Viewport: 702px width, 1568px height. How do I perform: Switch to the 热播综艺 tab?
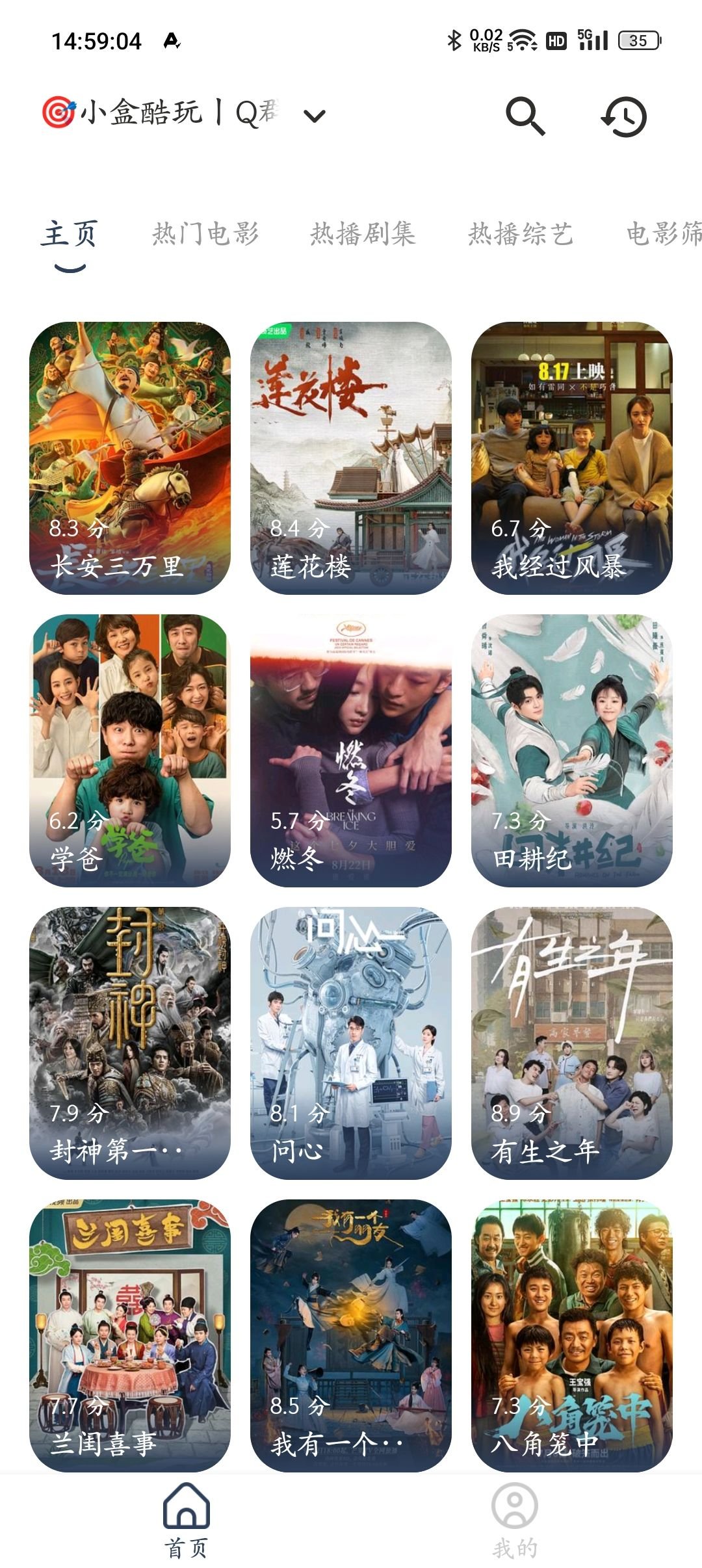click(x=521, y=234)
